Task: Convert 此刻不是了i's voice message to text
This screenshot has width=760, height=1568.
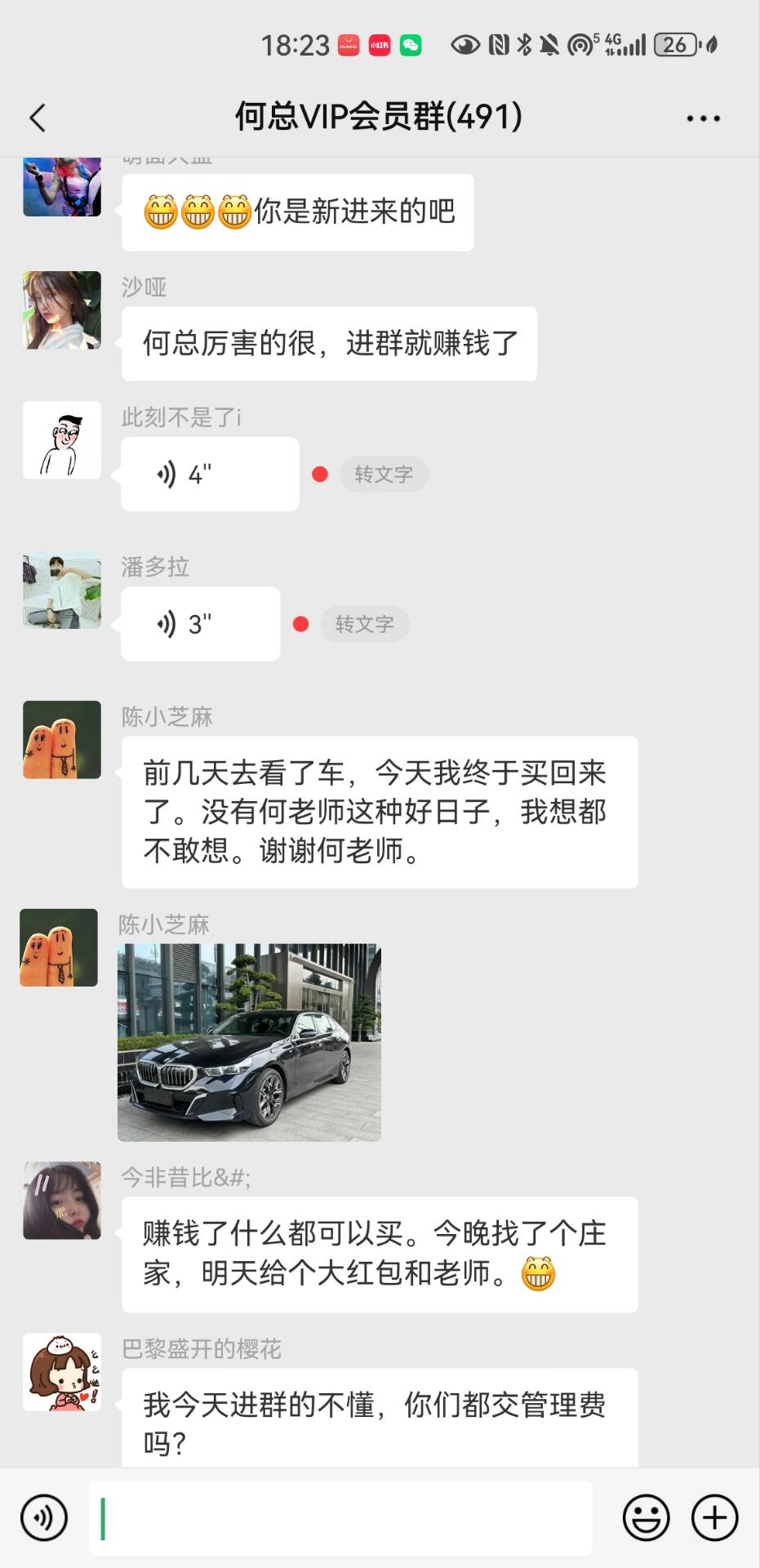Action: click(x=384, y=474)
